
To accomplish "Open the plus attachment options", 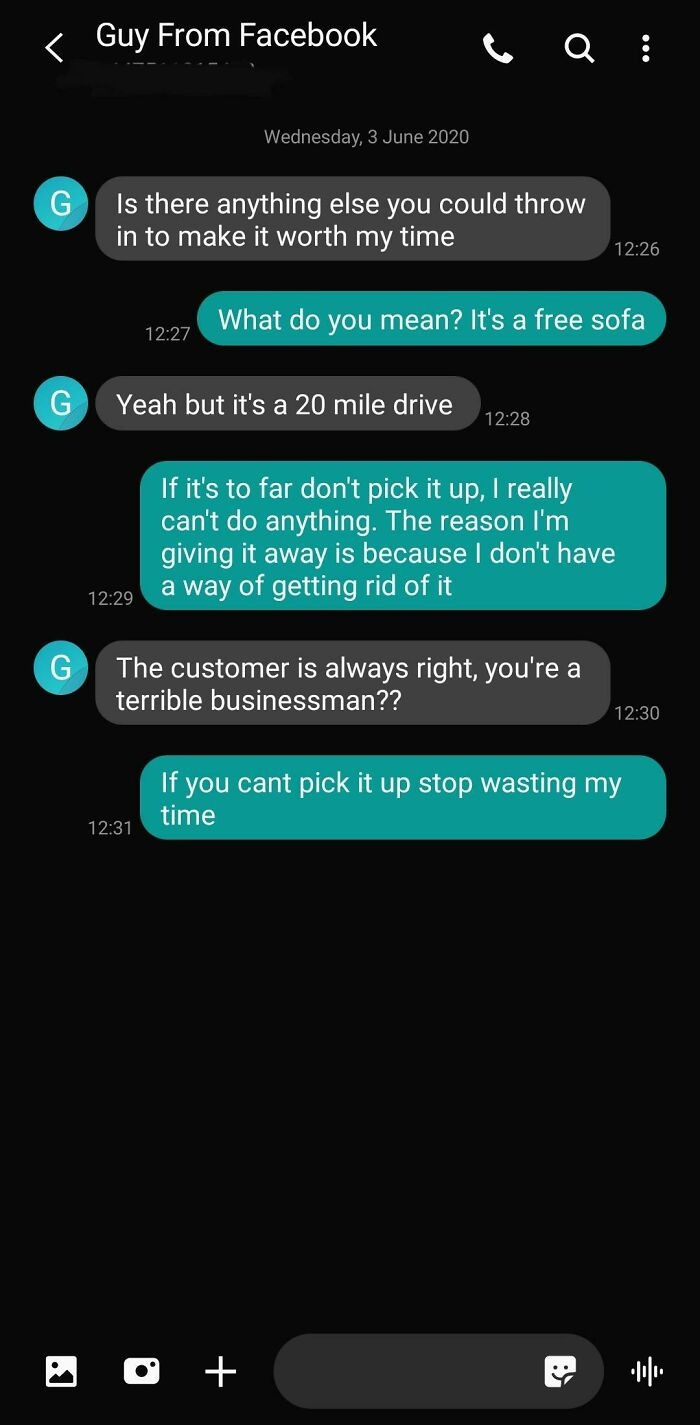I will click(x=220, y=1370).
